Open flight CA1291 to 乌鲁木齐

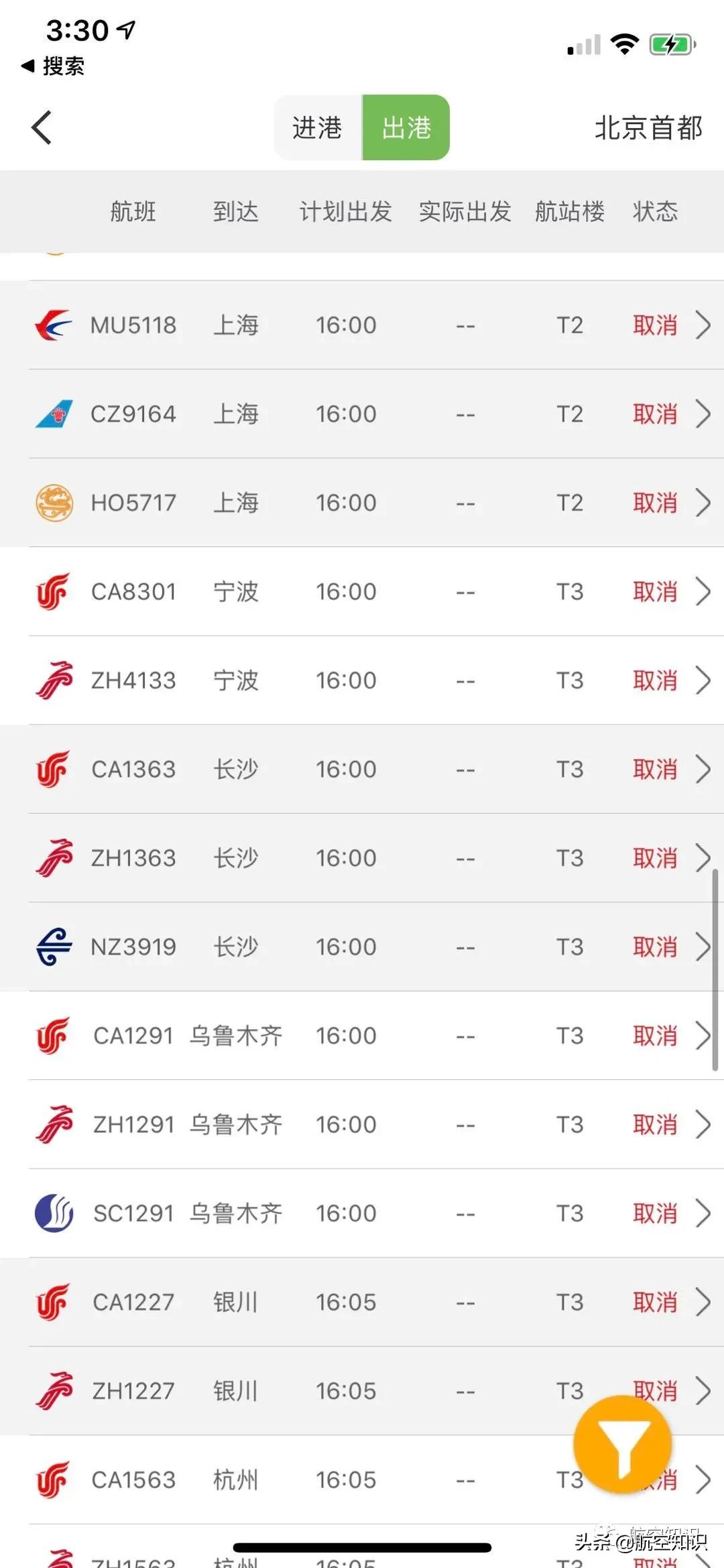click(362, 1036)
